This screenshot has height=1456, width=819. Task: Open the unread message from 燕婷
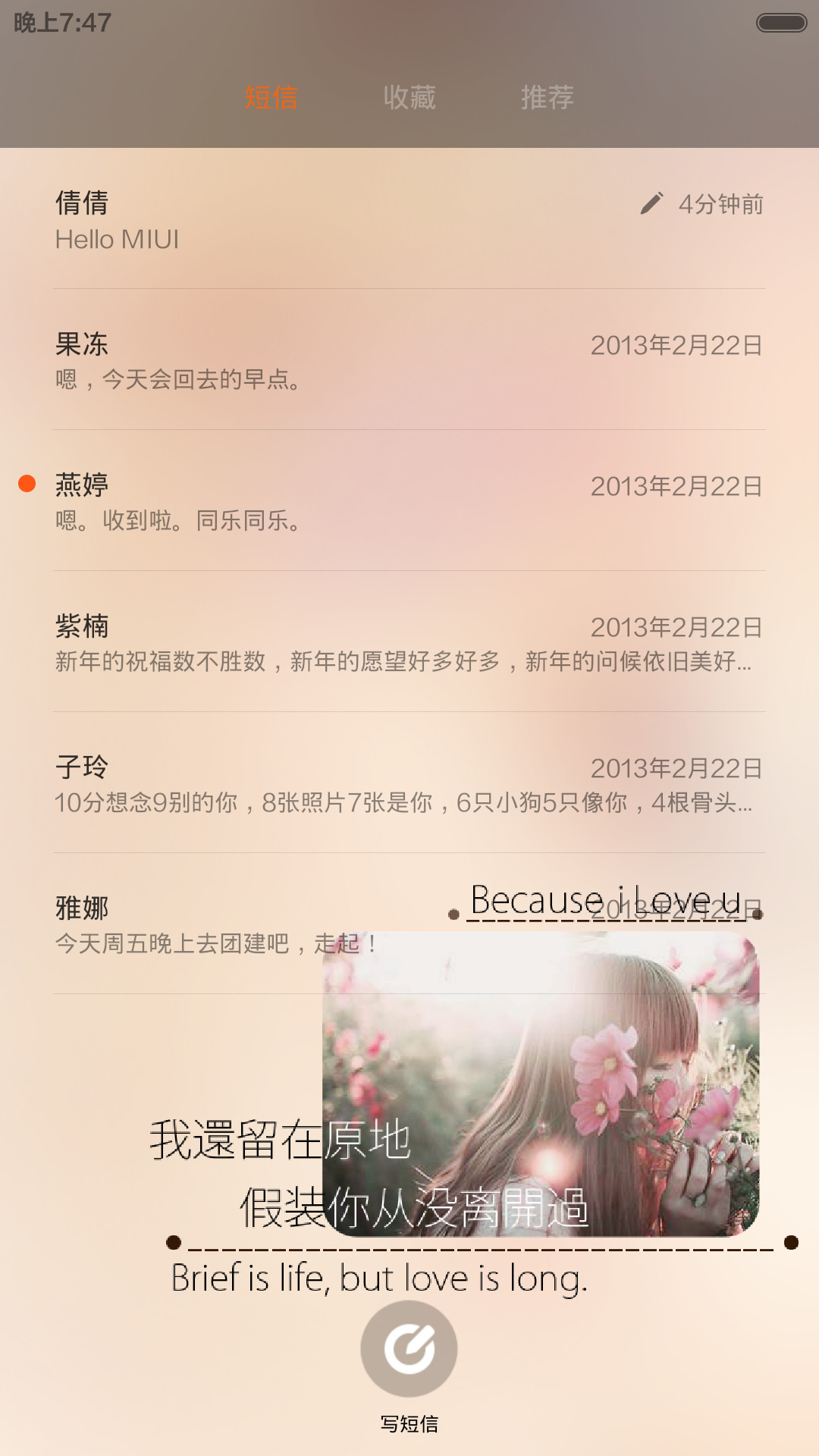pos(409,500)
